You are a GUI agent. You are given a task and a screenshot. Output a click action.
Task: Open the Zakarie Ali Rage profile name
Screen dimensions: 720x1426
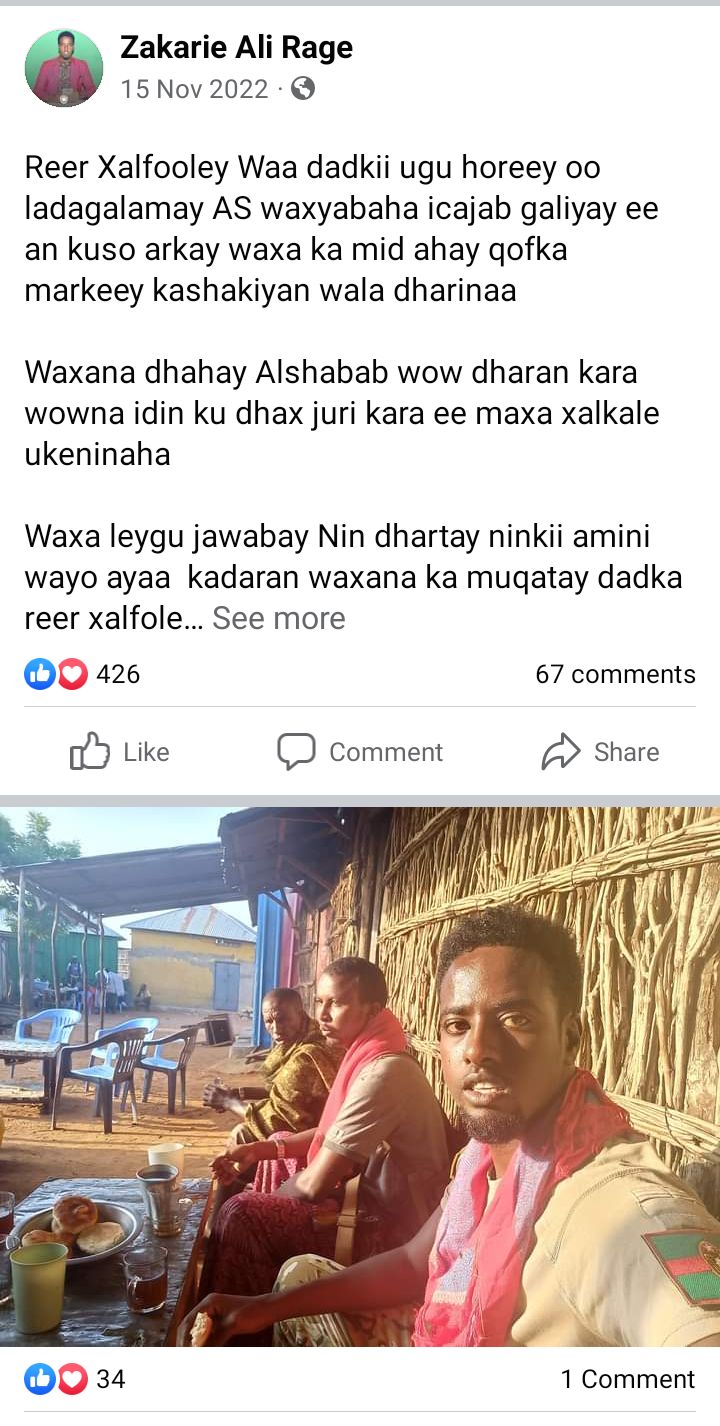click(236, 47)
